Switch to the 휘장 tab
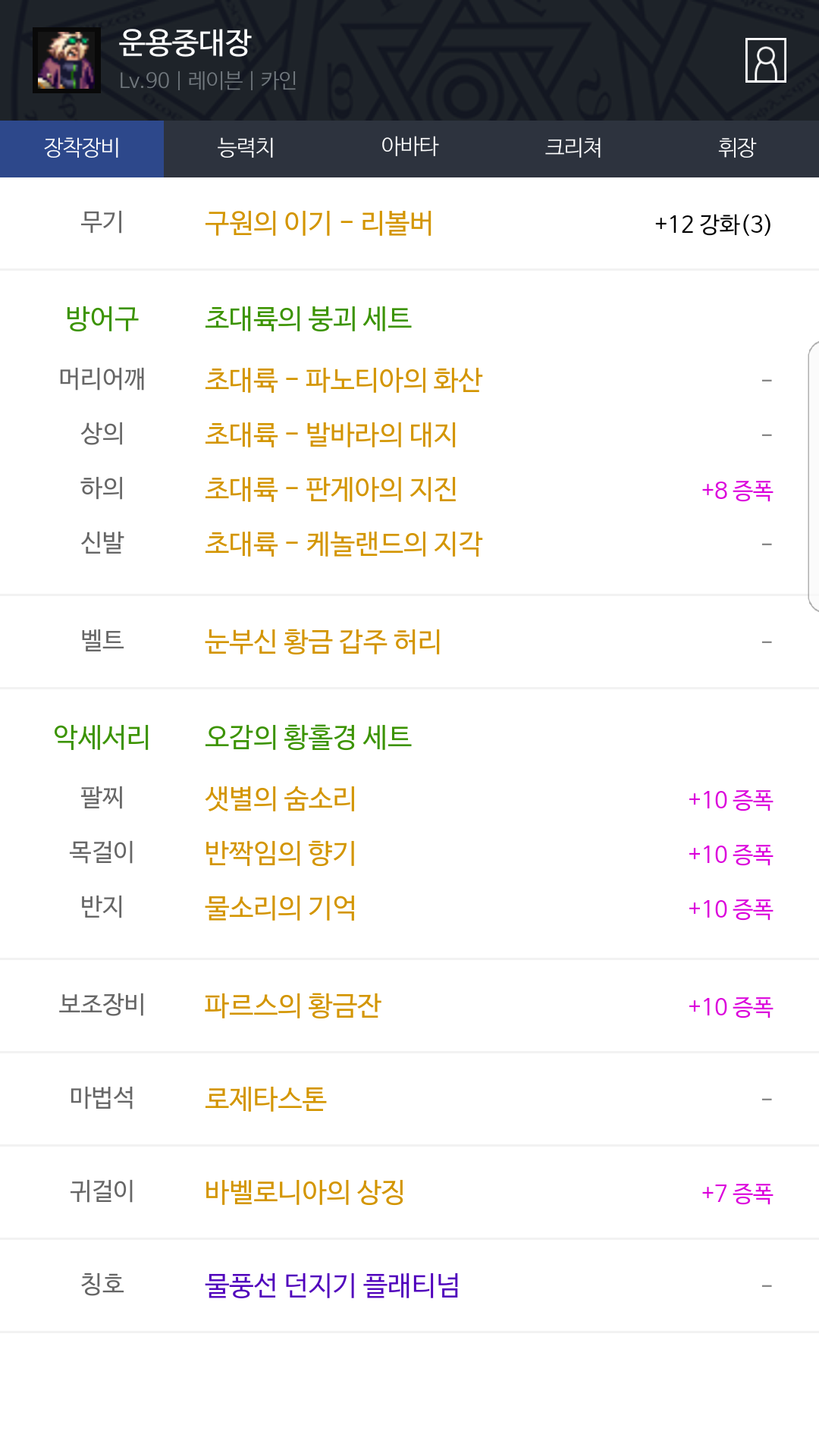The width and height of the screenshot is (819, 1456). pyautogui.click(x=736, y=148)
